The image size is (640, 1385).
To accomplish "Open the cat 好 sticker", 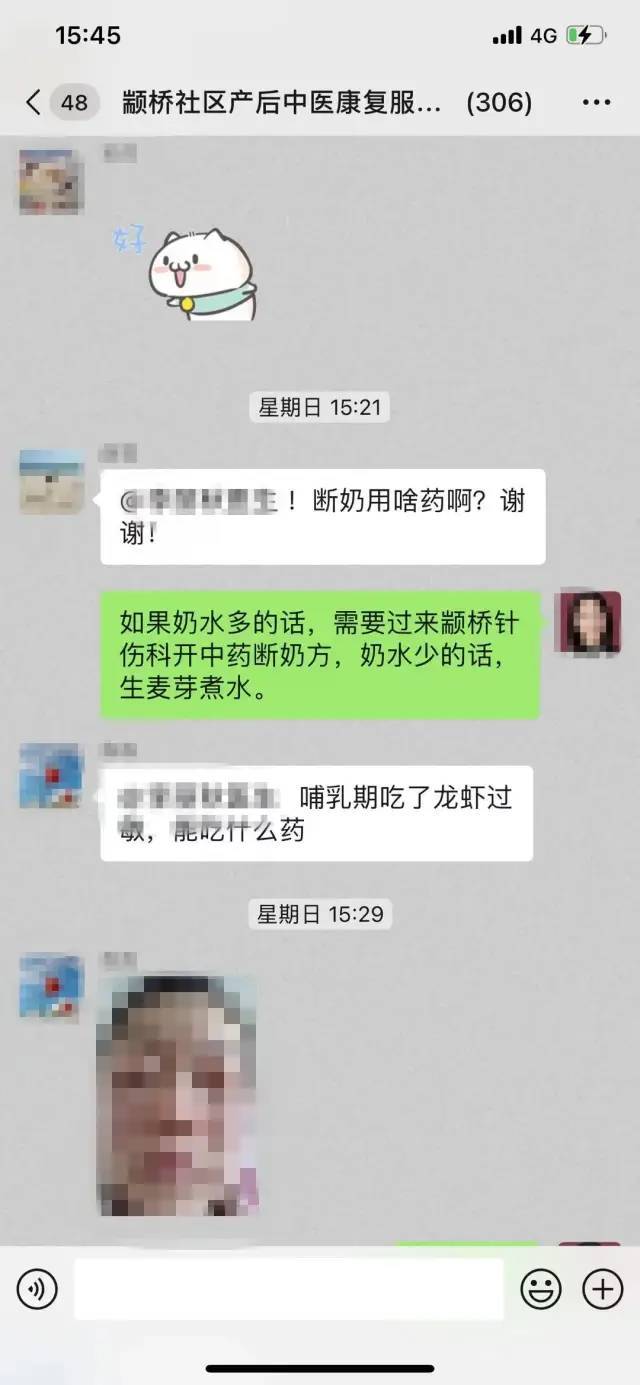I will (195, 270).
